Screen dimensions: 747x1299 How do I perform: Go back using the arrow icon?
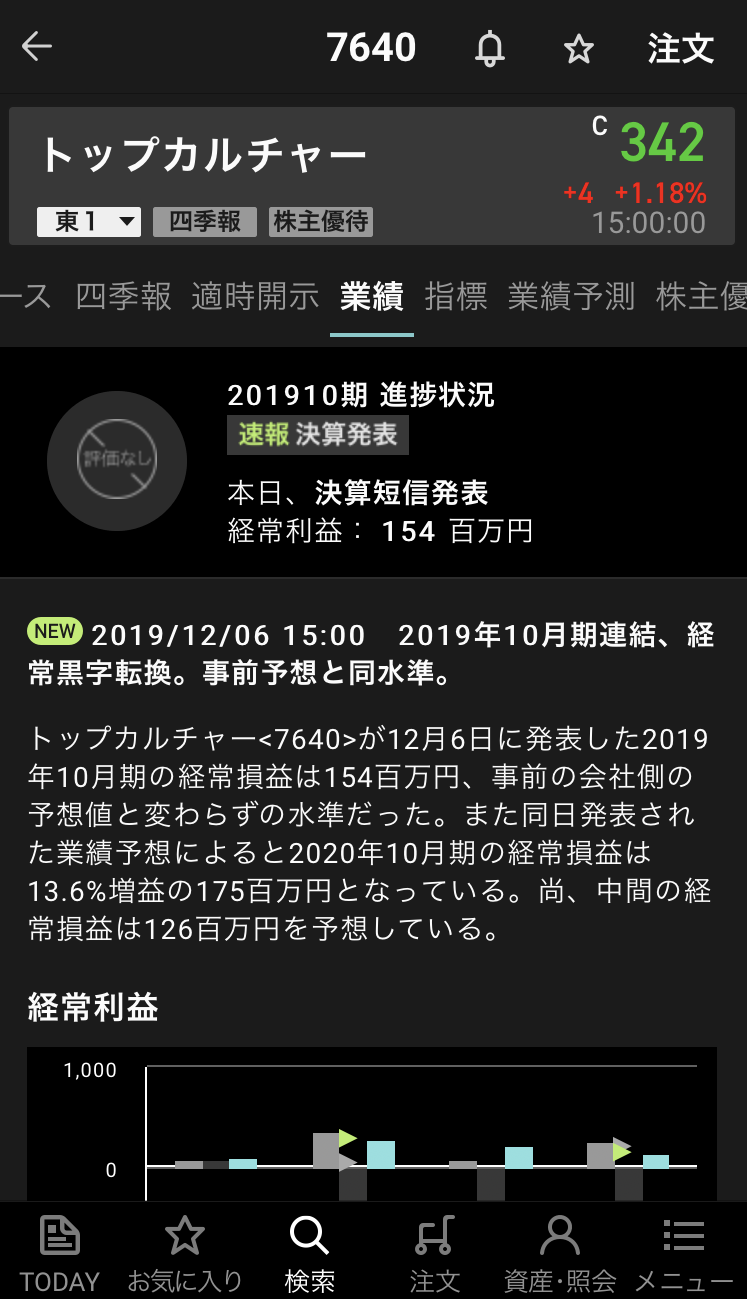click(37, 47)
